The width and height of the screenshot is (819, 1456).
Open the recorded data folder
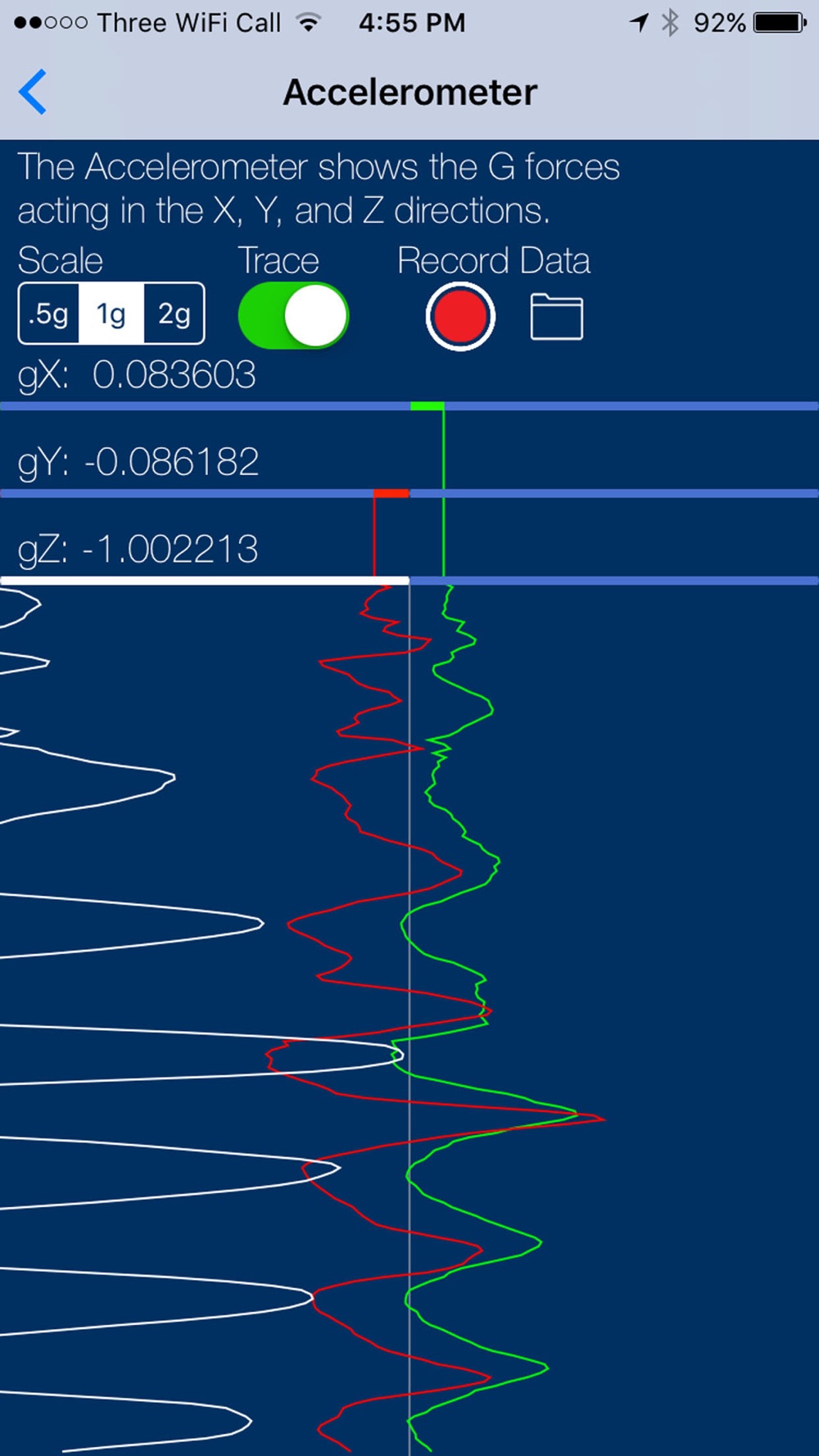pos(557,317)
